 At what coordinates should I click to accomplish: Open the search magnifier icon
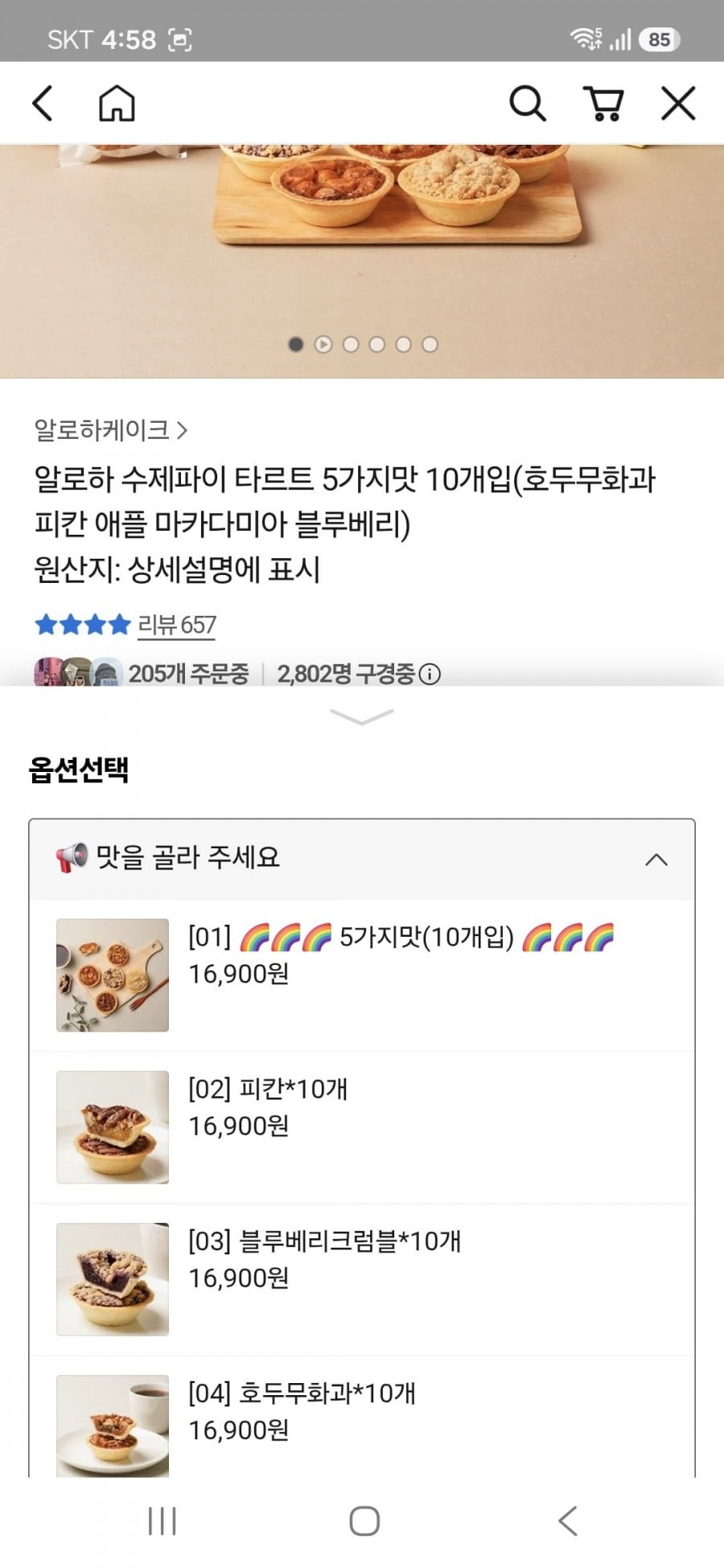pyautogui.click(x=528, y=104)
